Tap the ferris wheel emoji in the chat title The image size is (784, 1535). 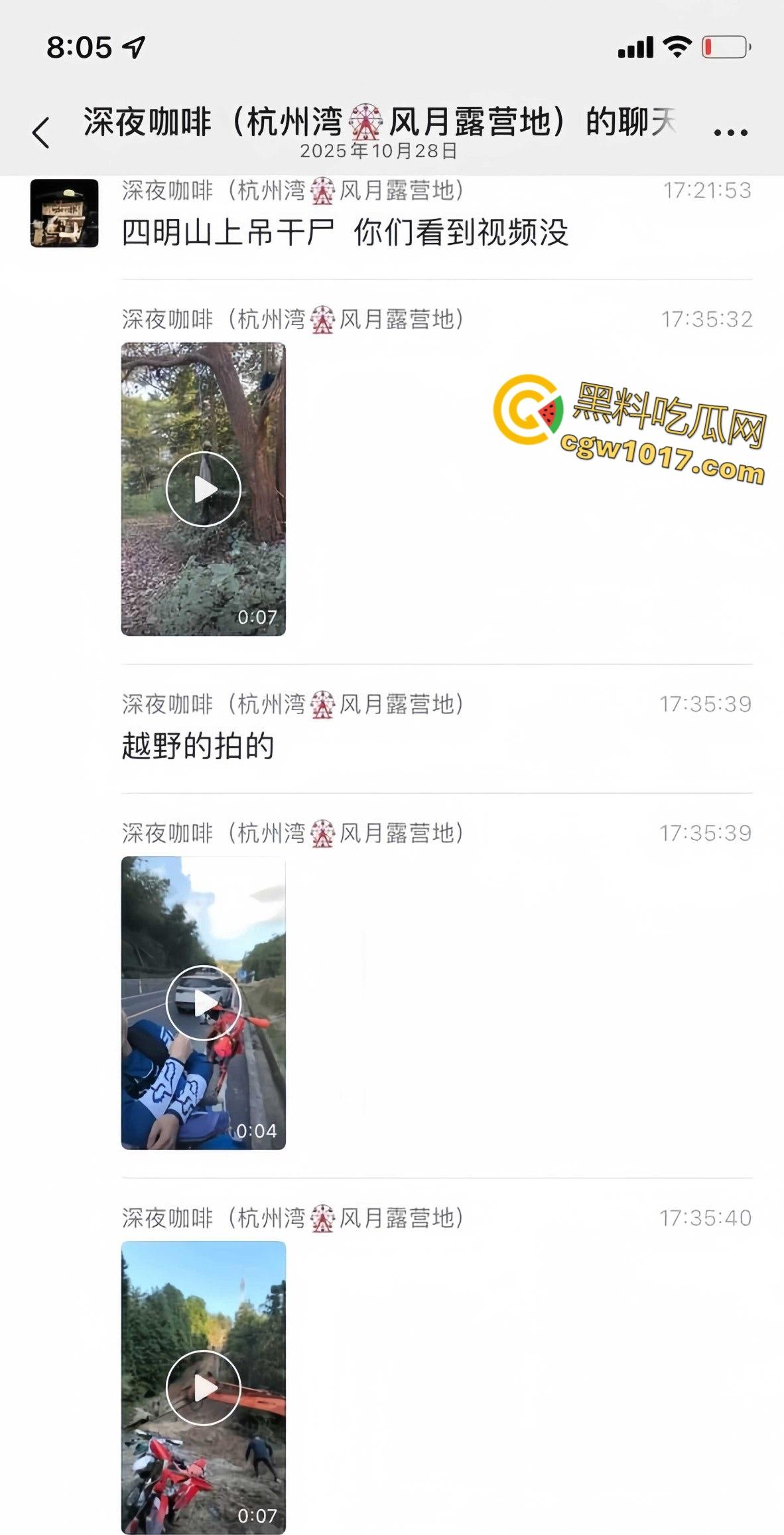click(366, 119)
